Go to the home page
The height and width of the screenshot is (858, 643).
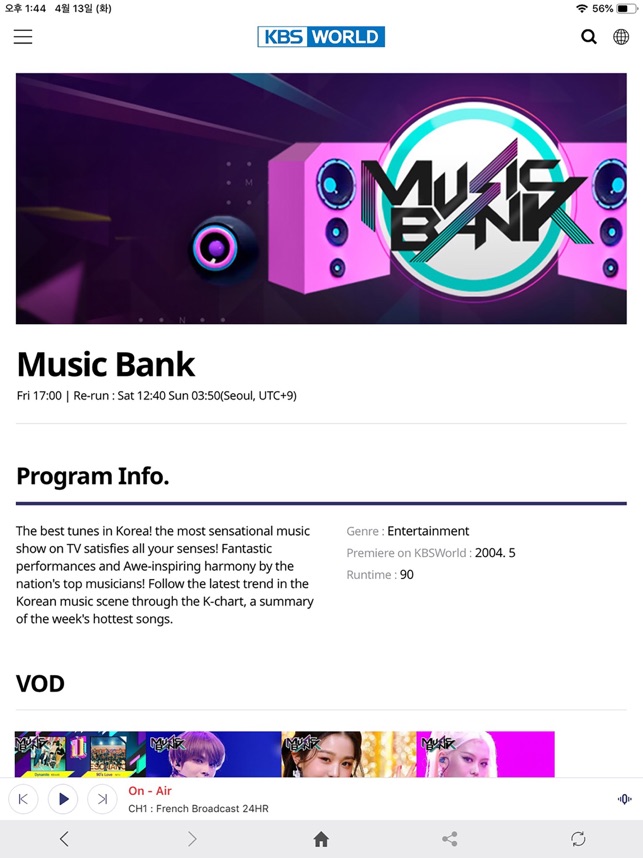[x=321, y=839]
